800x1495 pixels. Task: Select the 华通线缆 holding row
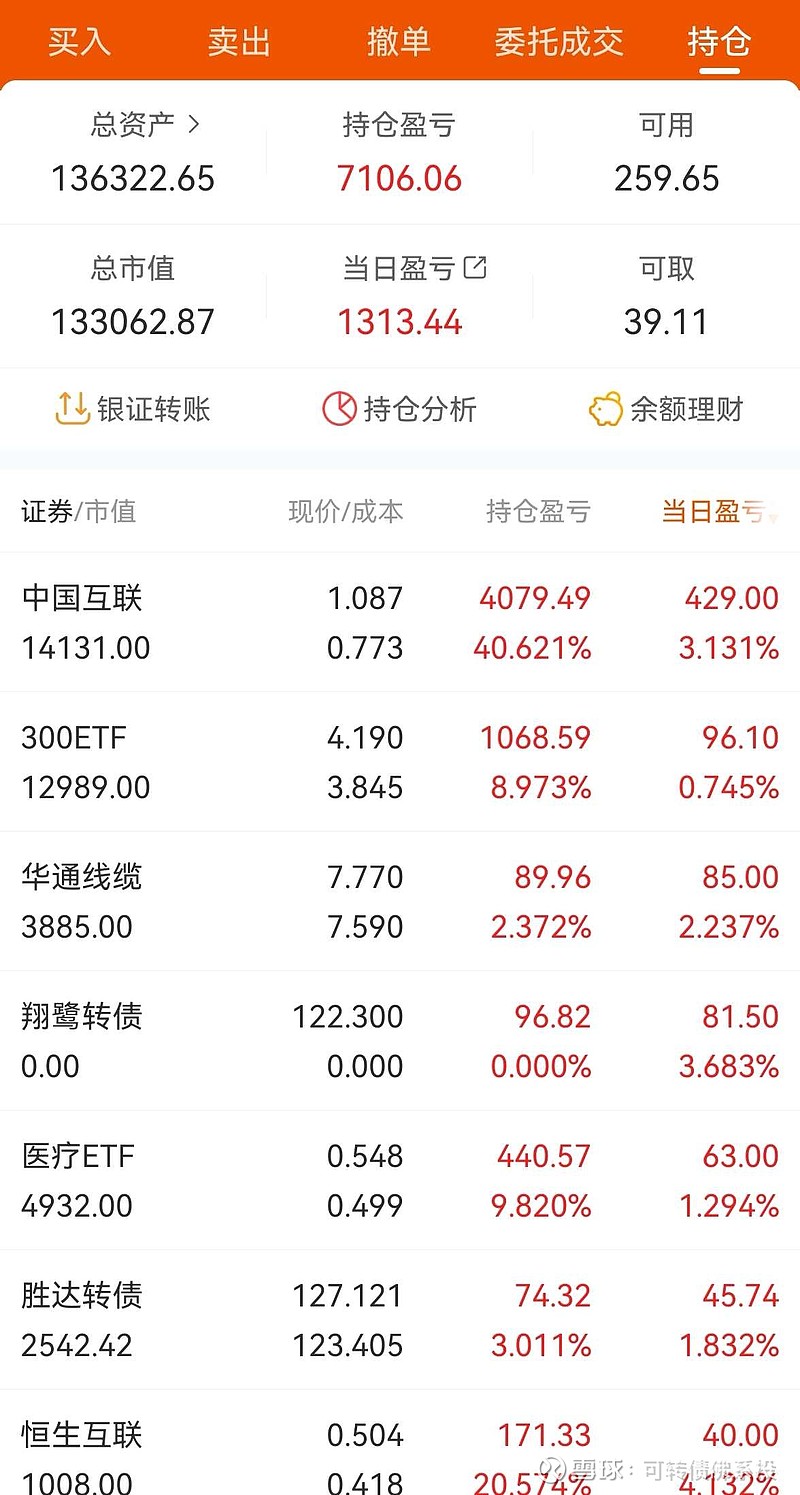click(400, 901)
